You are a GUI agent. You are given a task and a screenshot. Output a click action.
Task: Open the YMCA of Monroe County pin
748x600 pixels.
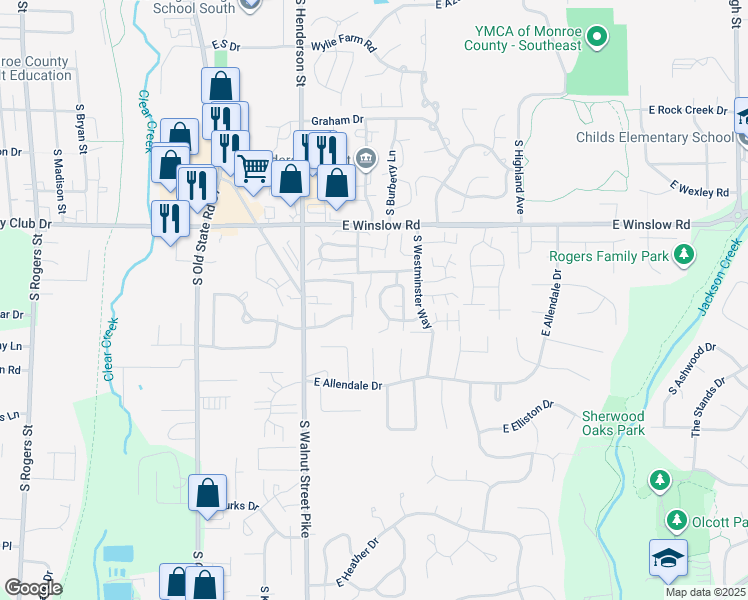[597, 40]
